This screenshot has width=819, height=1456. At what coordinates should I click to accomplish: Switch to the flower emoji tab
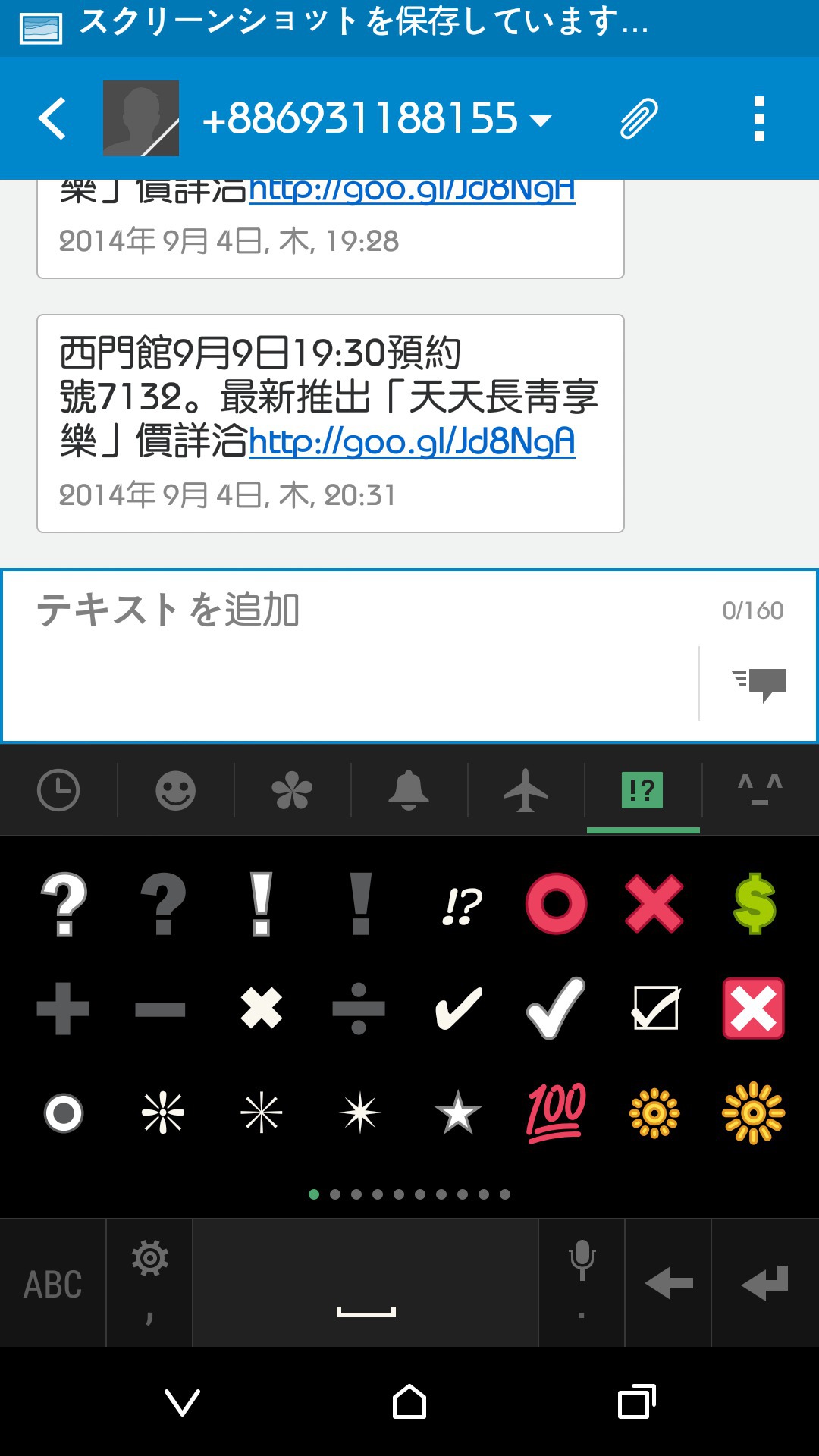[x=292, y=790]
